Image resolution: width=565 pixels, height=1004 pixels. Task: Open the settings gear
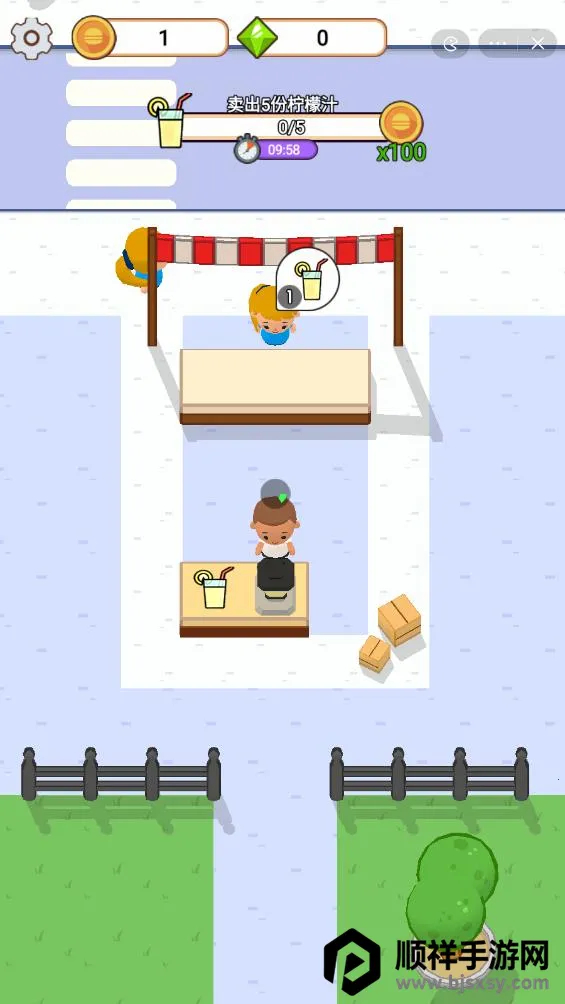tap(31, 38)
